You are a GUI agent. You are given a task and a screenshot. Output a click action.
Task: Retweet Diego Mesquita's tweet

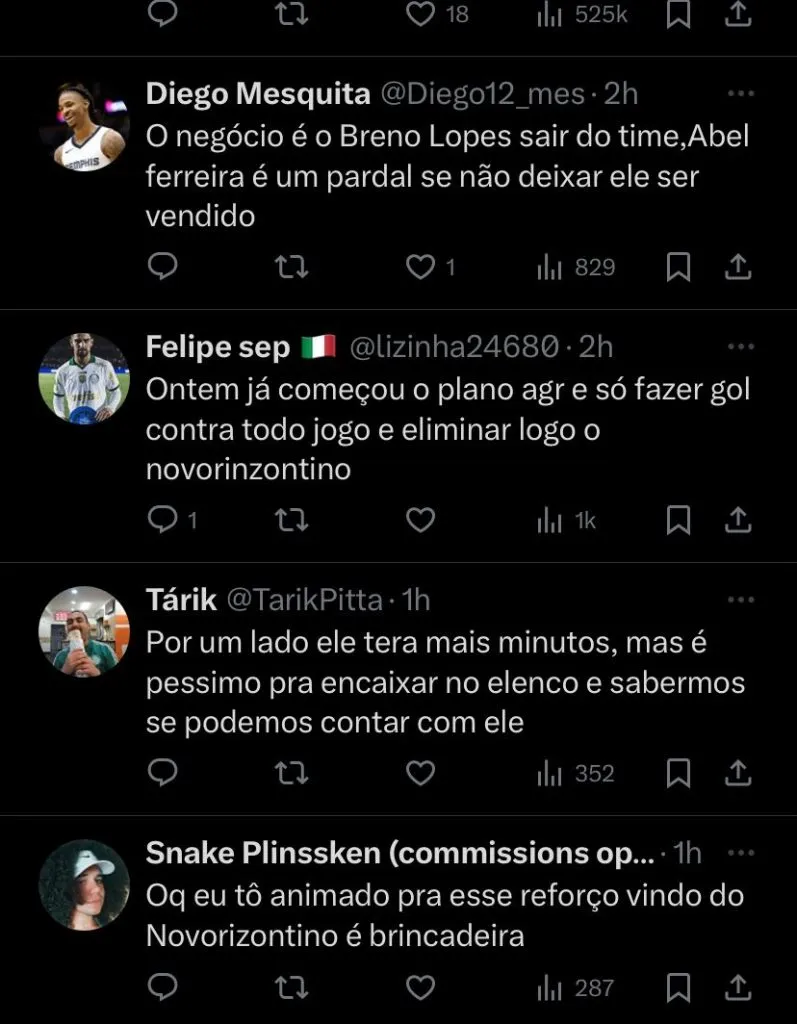tap(291, 267)
